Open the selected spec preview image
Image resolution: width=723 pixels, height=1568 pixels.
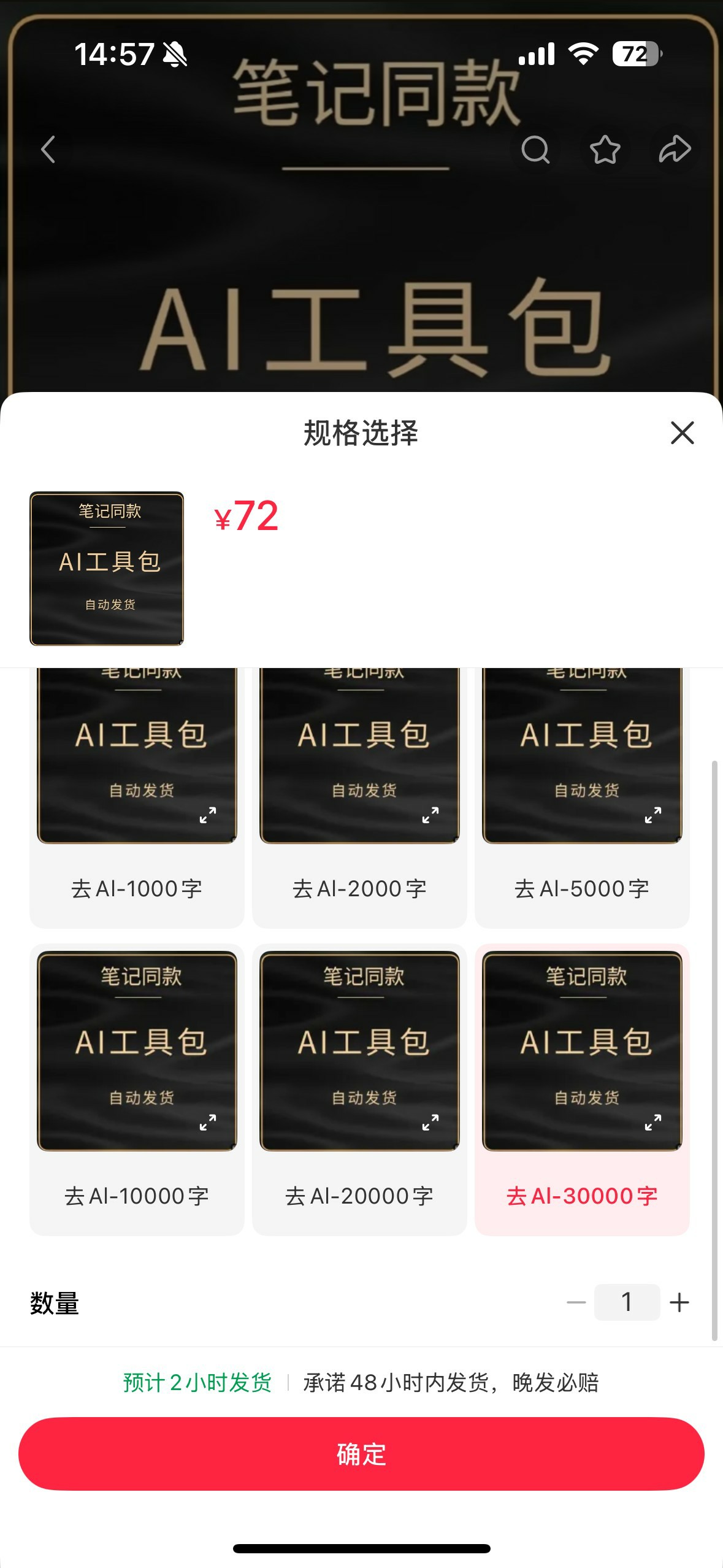pos(107,568)
